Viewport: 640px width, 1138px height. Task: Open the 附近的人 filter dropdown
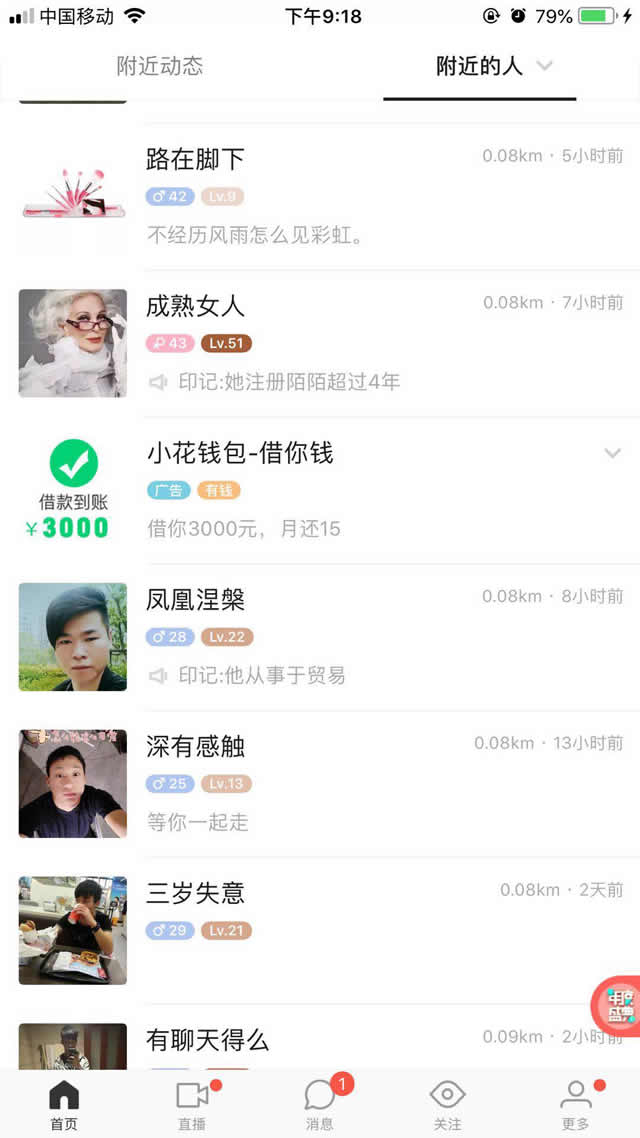click(x=544, y=66)
